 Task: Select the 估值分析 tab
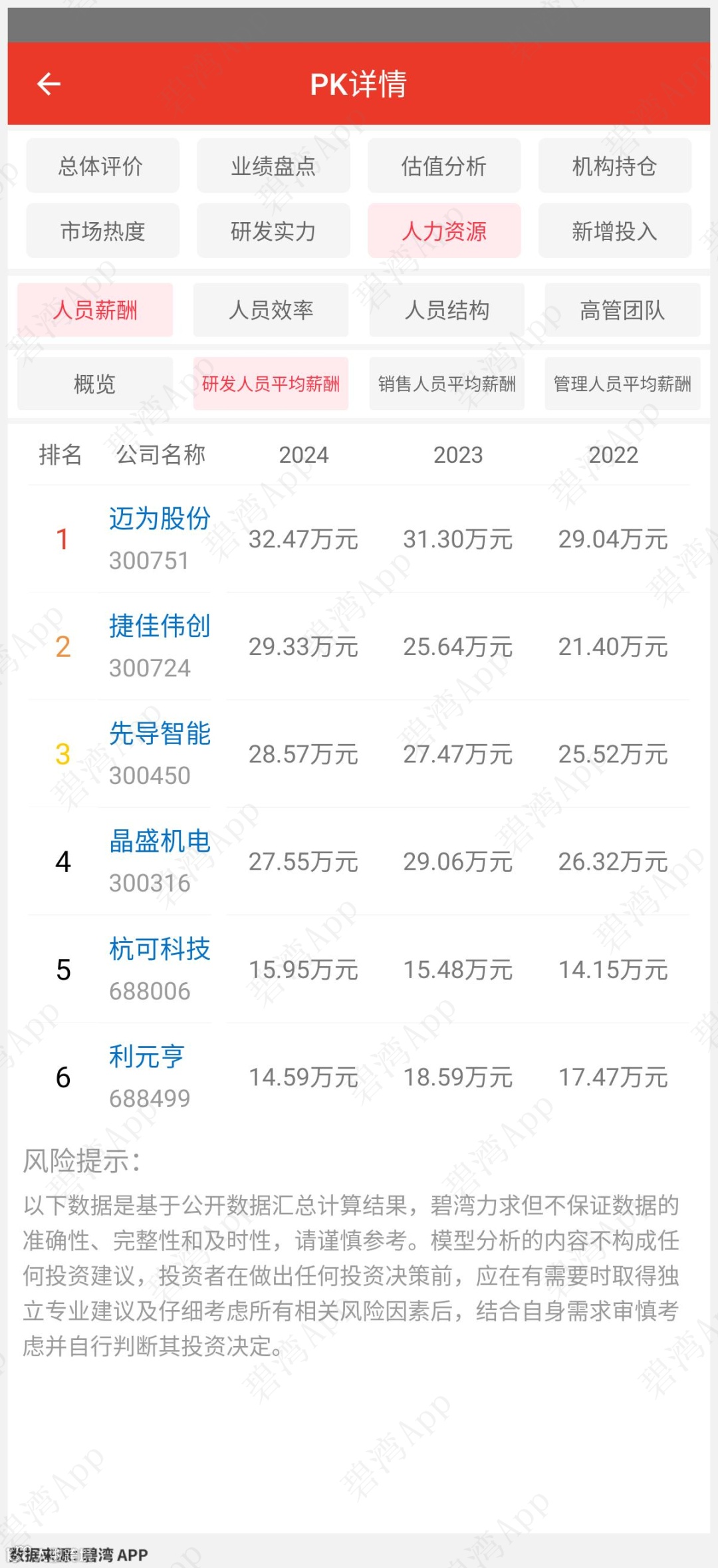pyautogui.click(x=444, y=166)
